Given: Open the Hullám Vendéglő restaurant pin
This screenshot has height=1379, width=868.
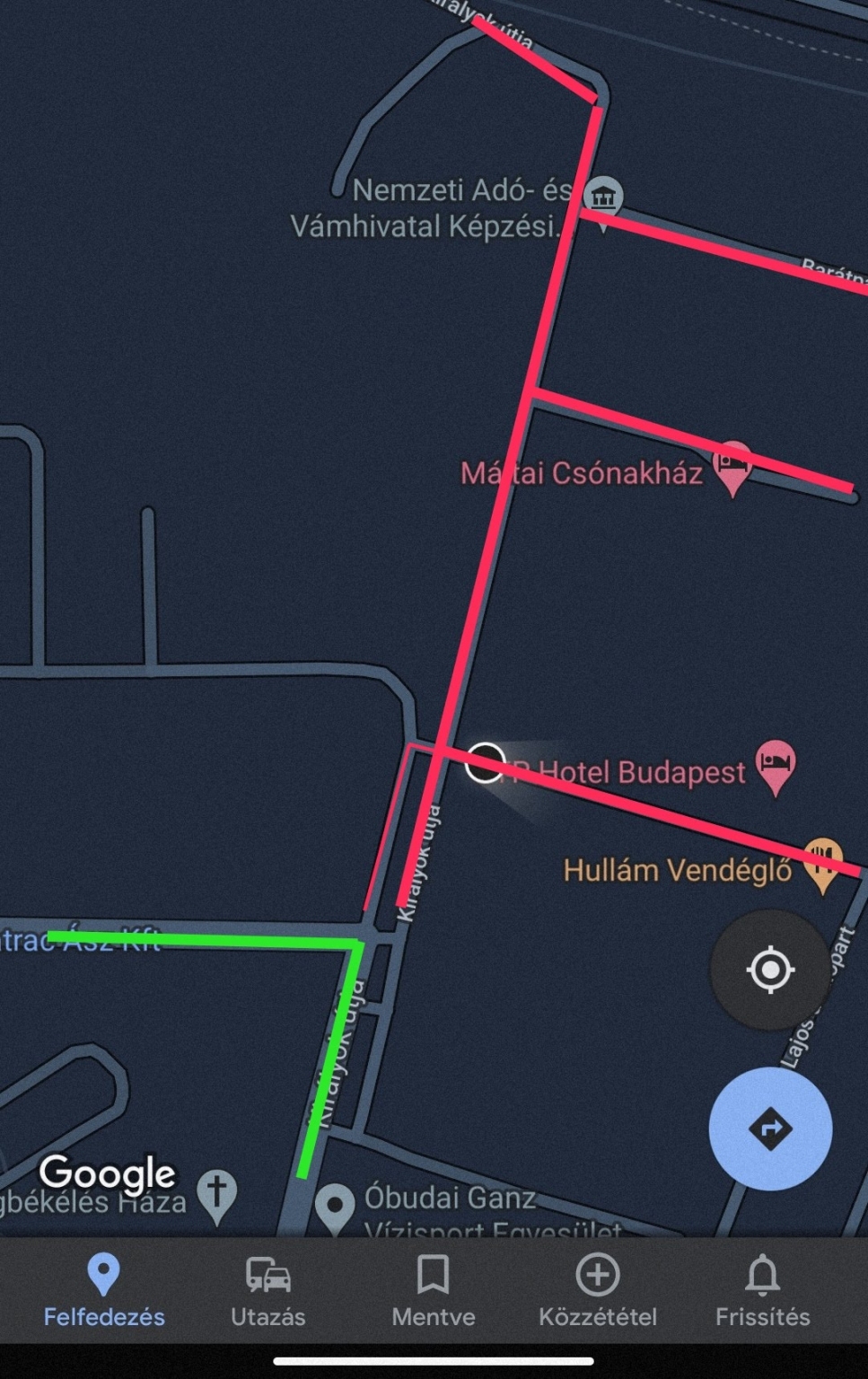Looking at the screenshot, I should [822, 864].
